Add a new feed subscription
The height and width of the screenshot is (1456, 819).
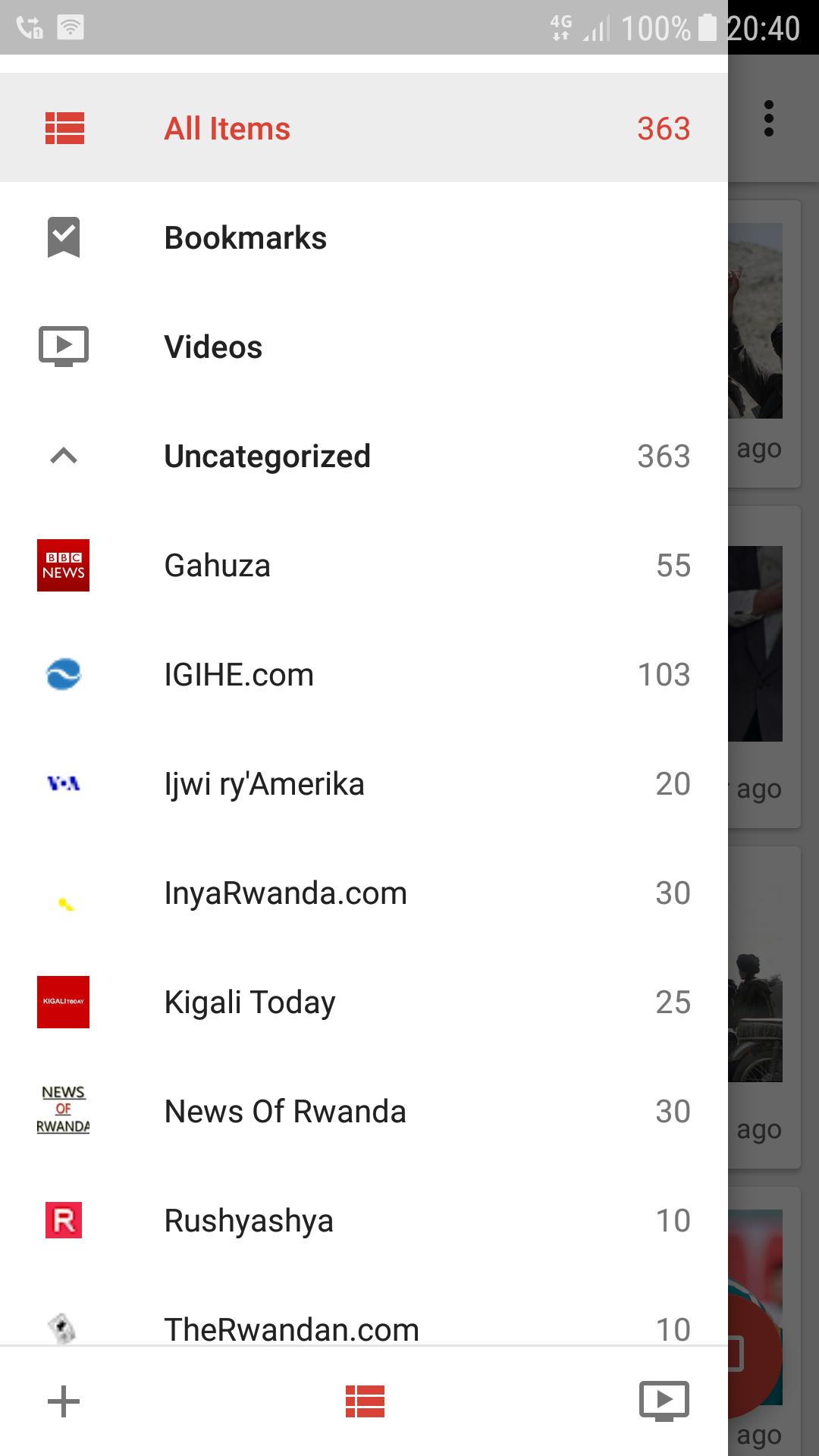(64, 1401)
